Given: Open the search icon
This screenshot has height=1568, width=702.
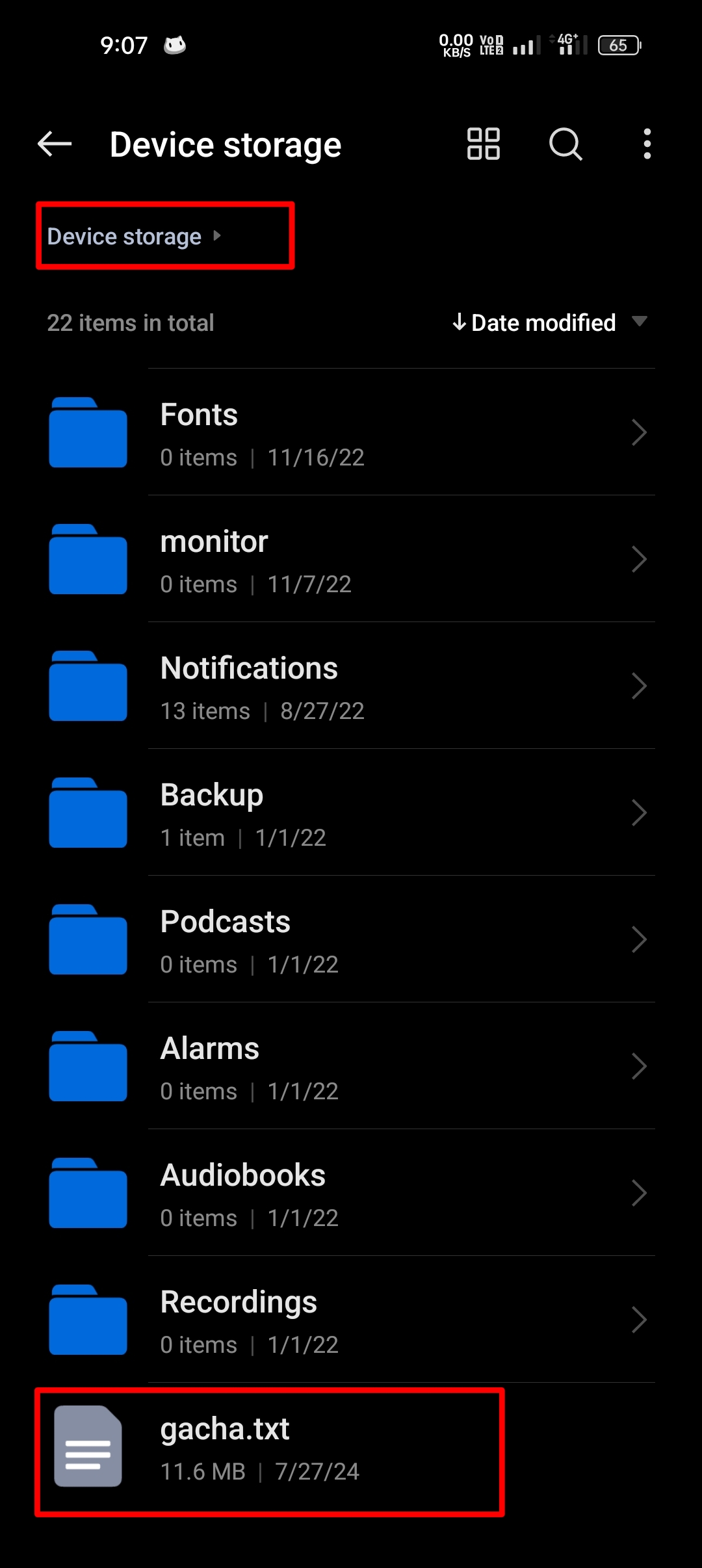Looking at the screenshot, I should pos(565,144).
